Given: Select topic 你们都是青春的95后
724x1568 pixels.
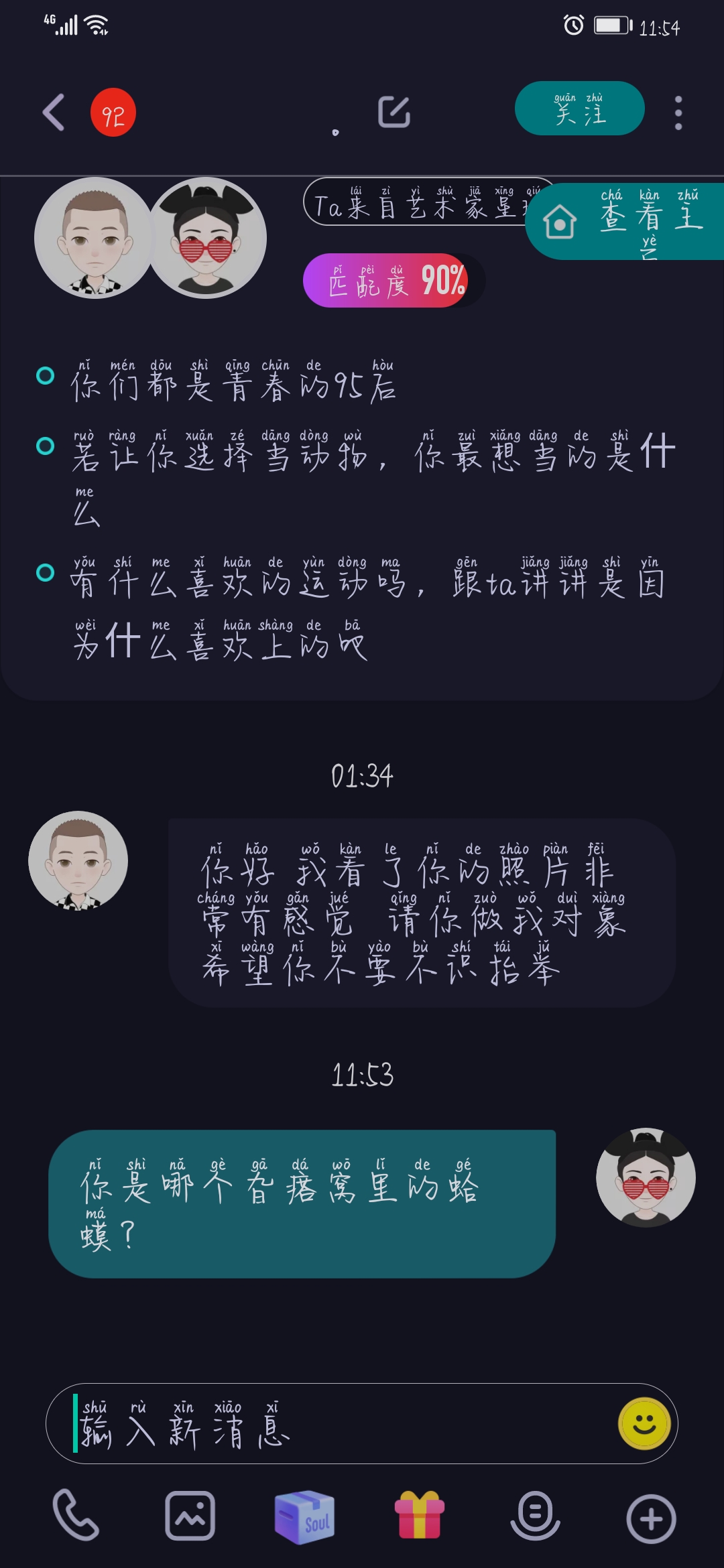Looking at the screenshot, I should pos(233,381).
